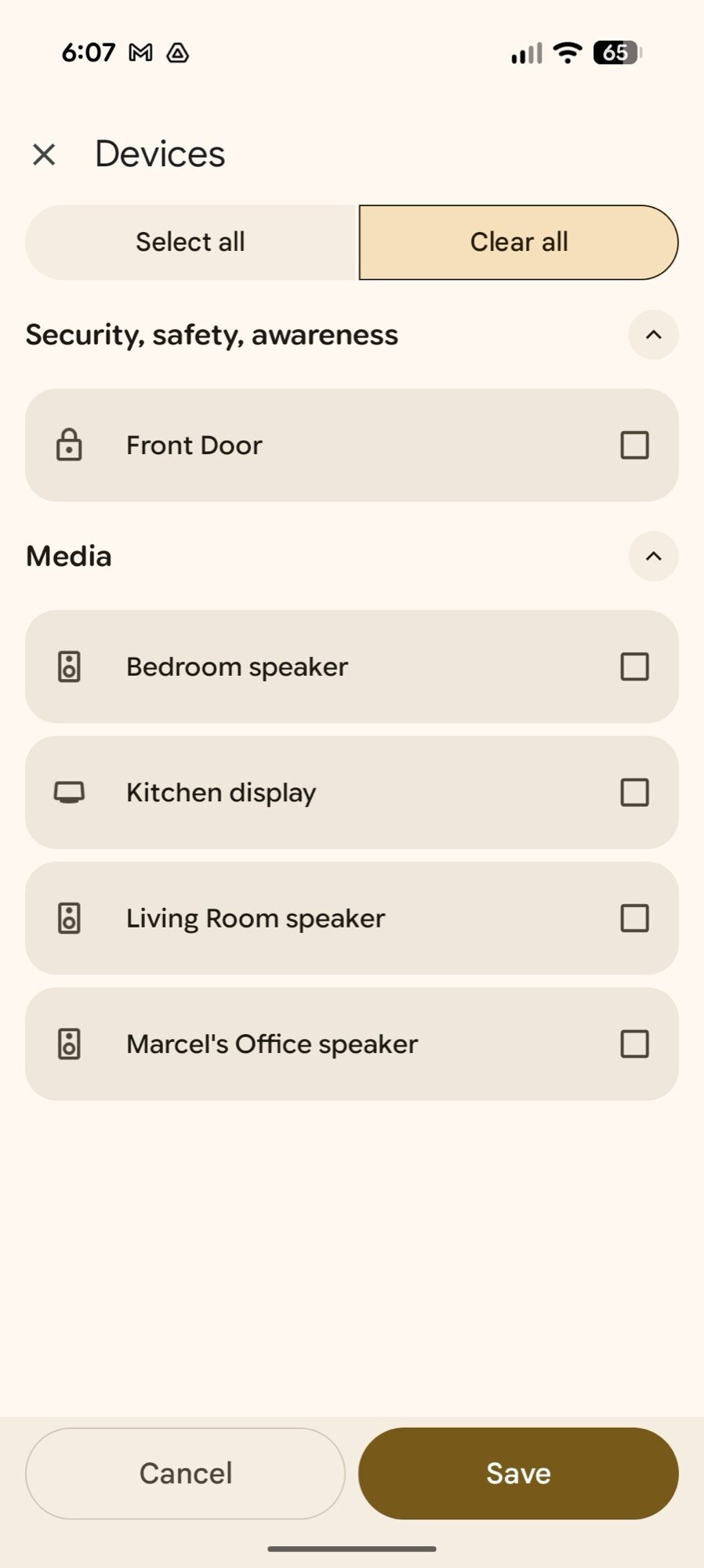Tap the Wi-Fi status icon
The image size is (704, 1568).
tap(566, 53)
